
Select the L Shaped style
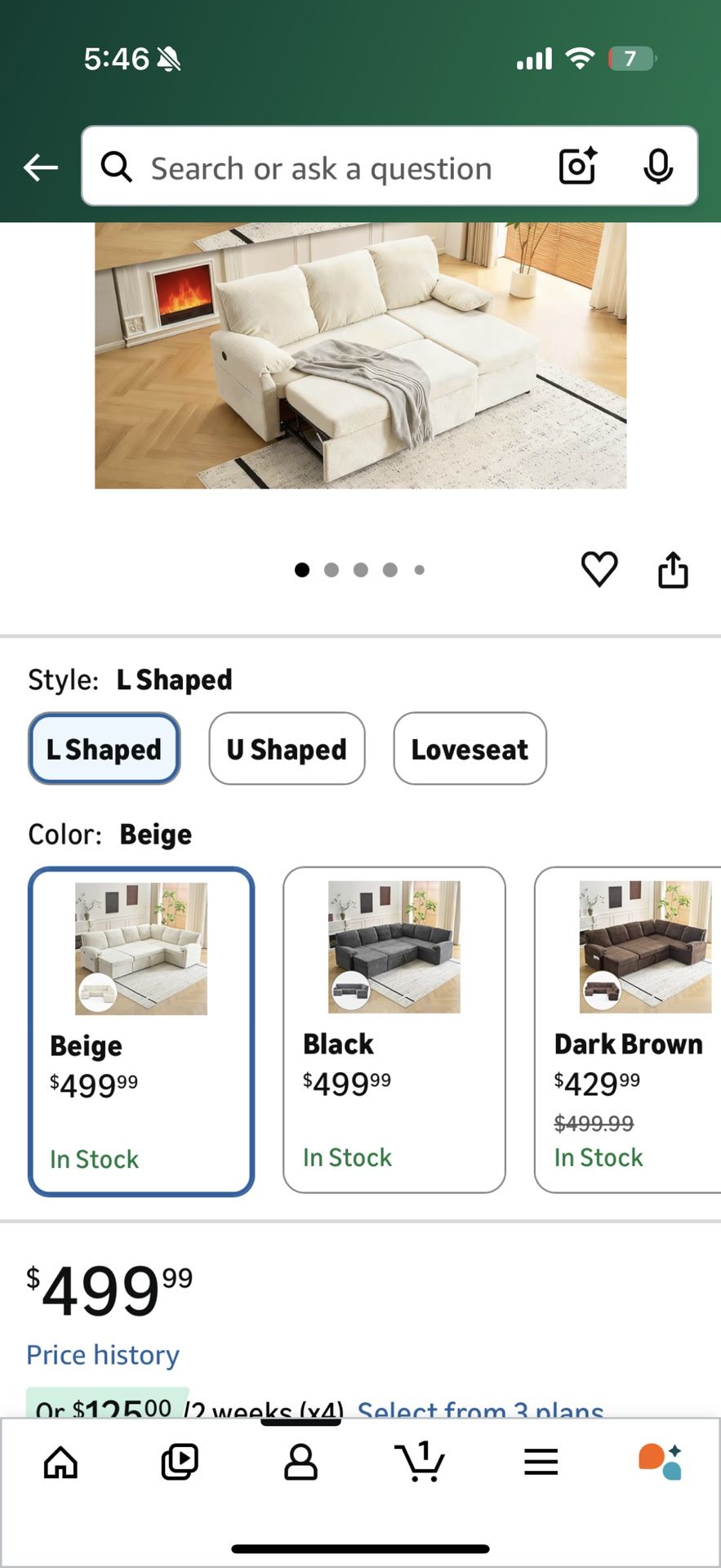[105, 749]
